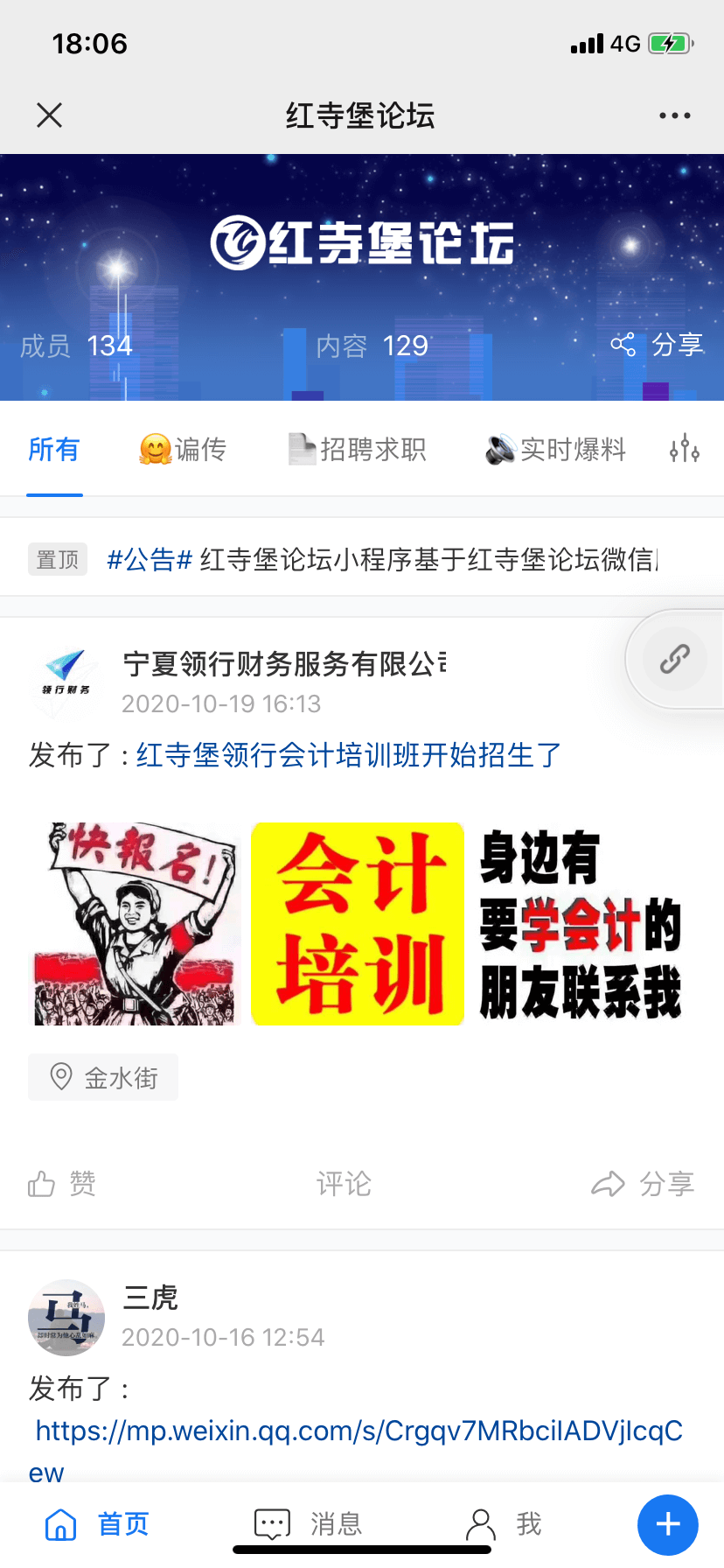Switch to the 所有 tab

click(54, 450)
